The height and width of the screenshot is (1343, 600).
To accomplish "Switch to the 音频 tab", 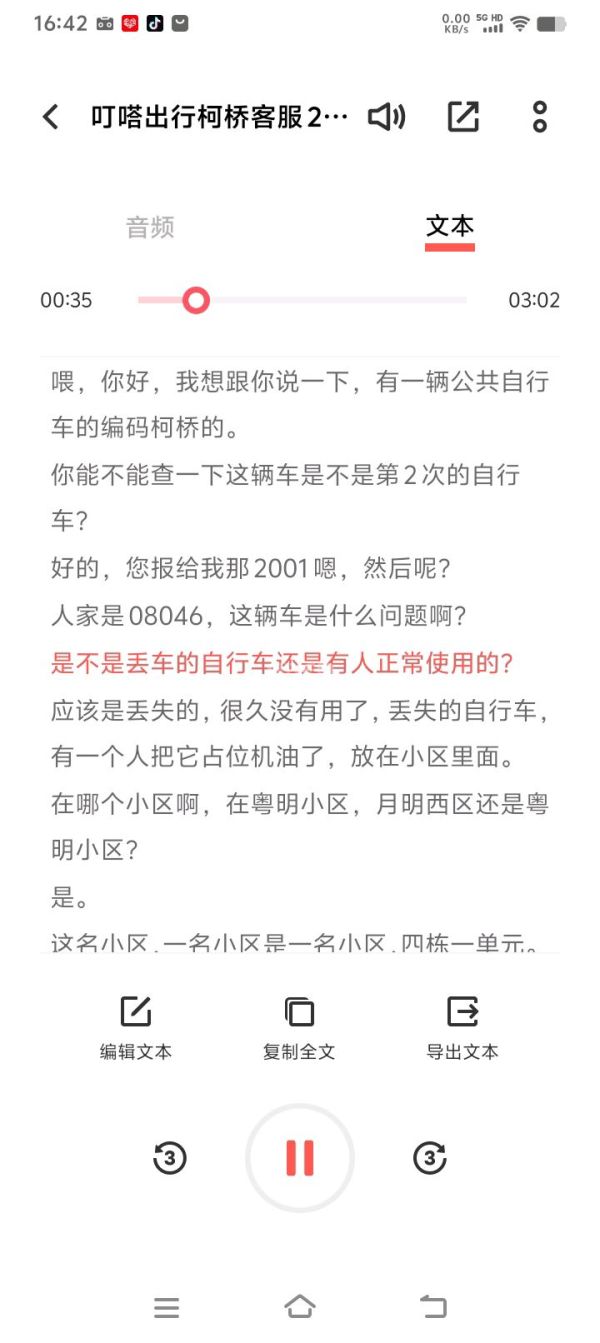I will tap(150, 227).
